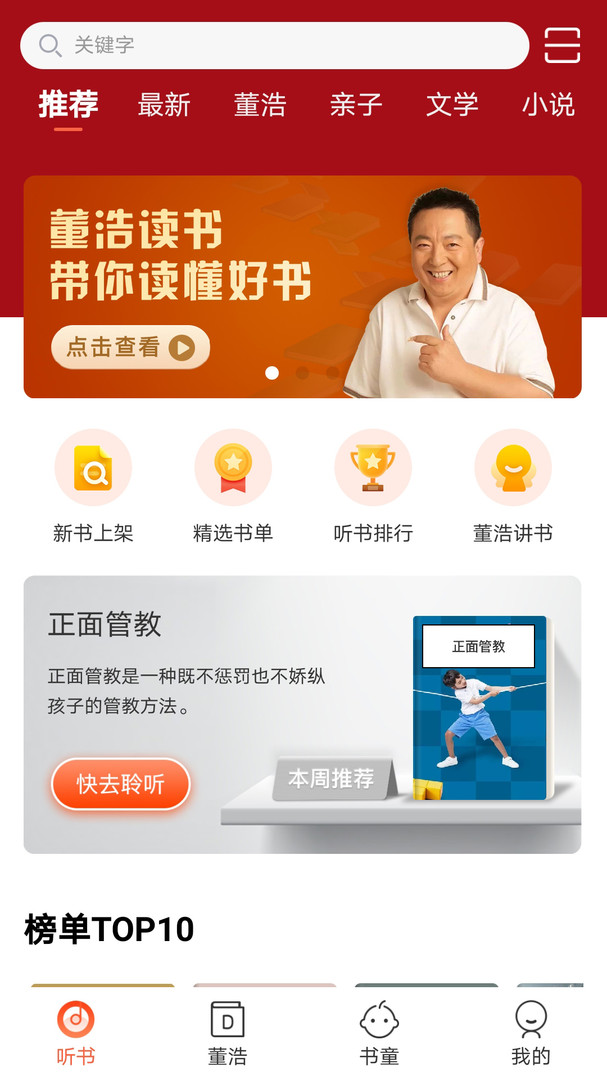Open the 文学 tab
This screenshot has height=1080, width=607.
452,105
